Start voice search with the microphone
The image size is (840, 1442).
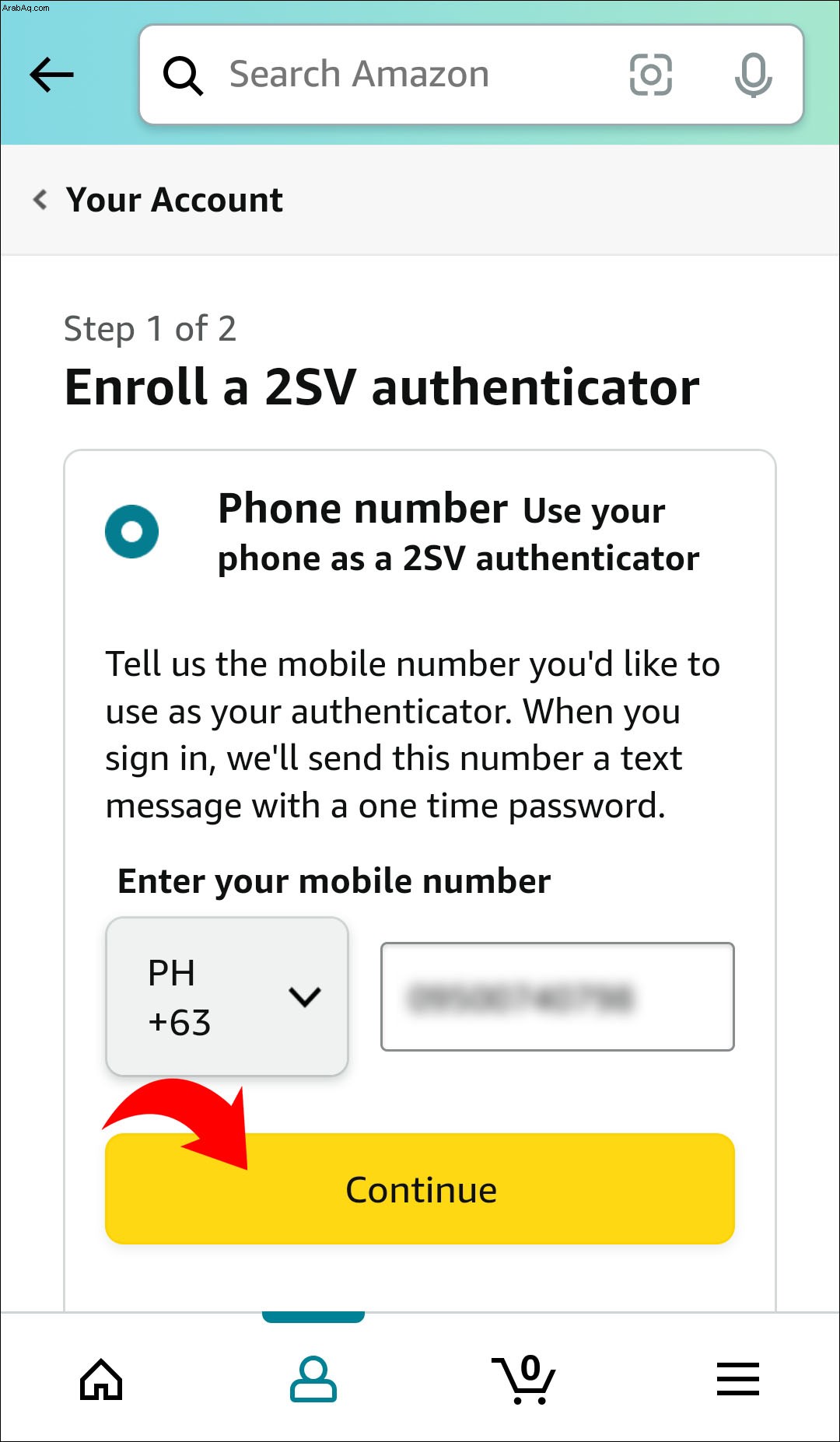coord(753,75)
